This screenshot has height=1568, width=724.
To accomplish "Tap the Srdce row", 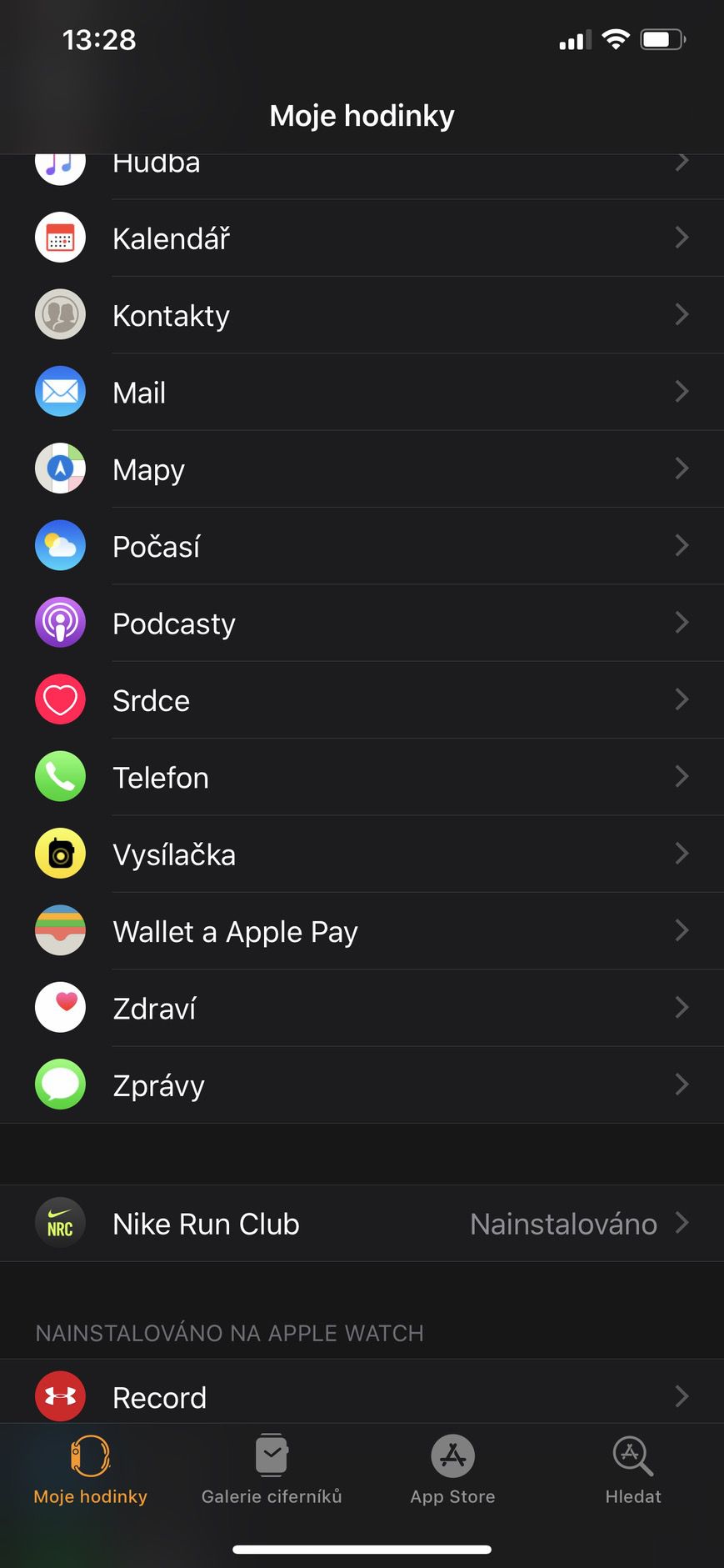I will click(x=362, y=700).
